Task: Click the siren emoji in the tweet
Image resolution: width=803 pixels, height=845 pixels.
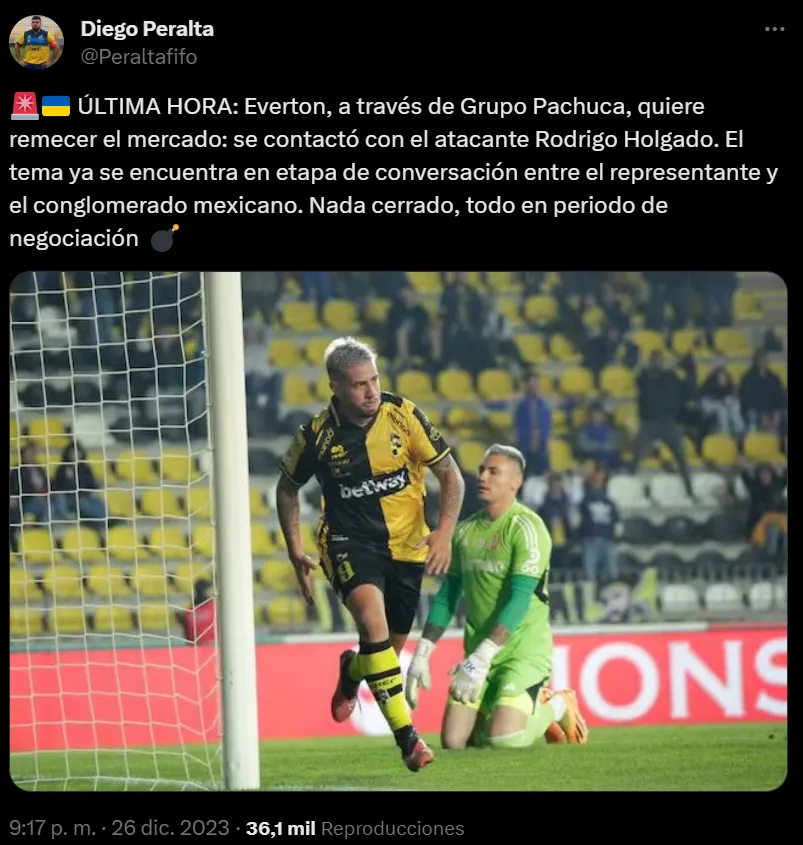Action: (x=22, y=104)
